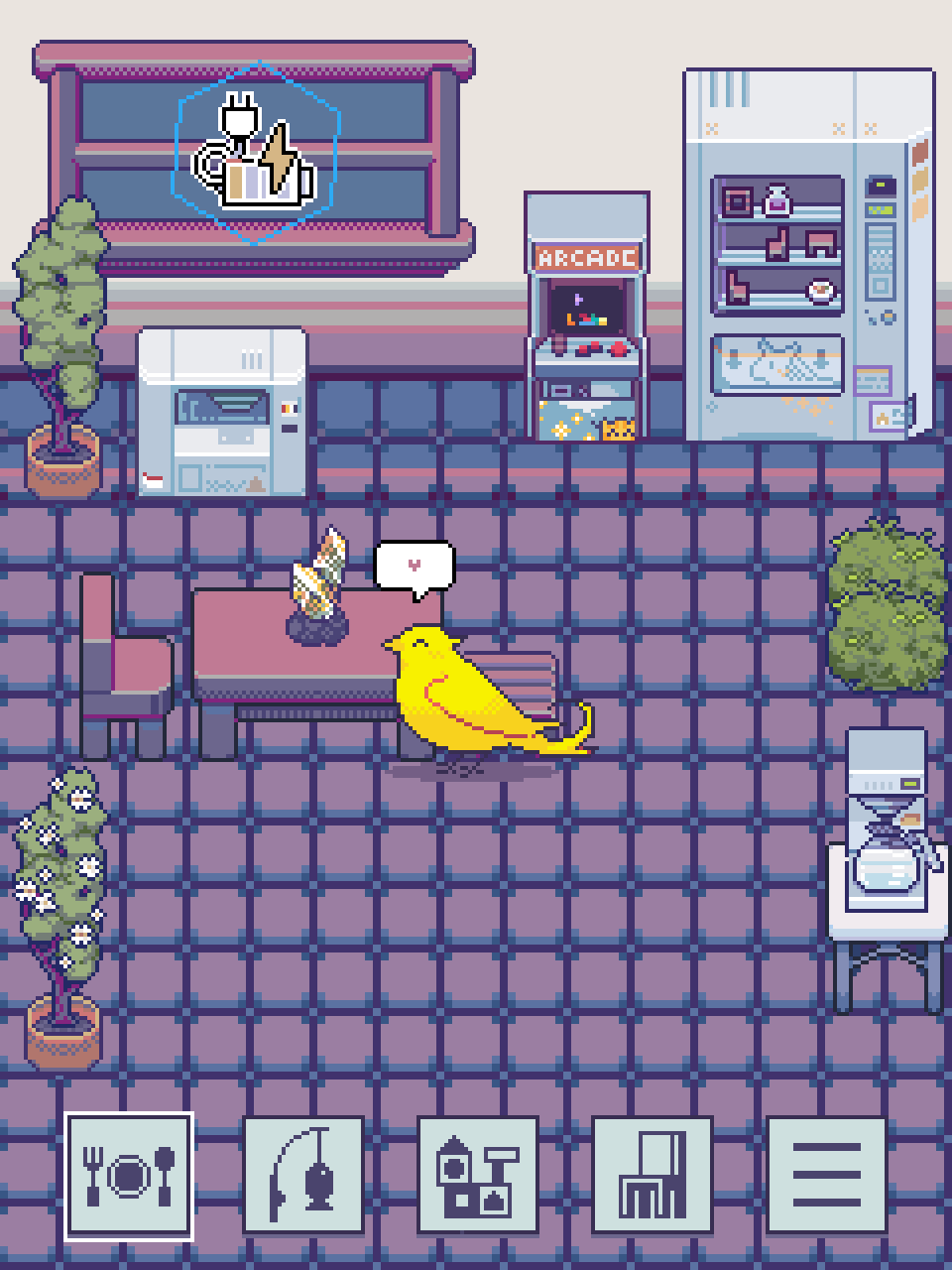Image resolution: width=952 pixels, height=1270 pixels.
Task: Play the arcade machine
Action: 587,317
